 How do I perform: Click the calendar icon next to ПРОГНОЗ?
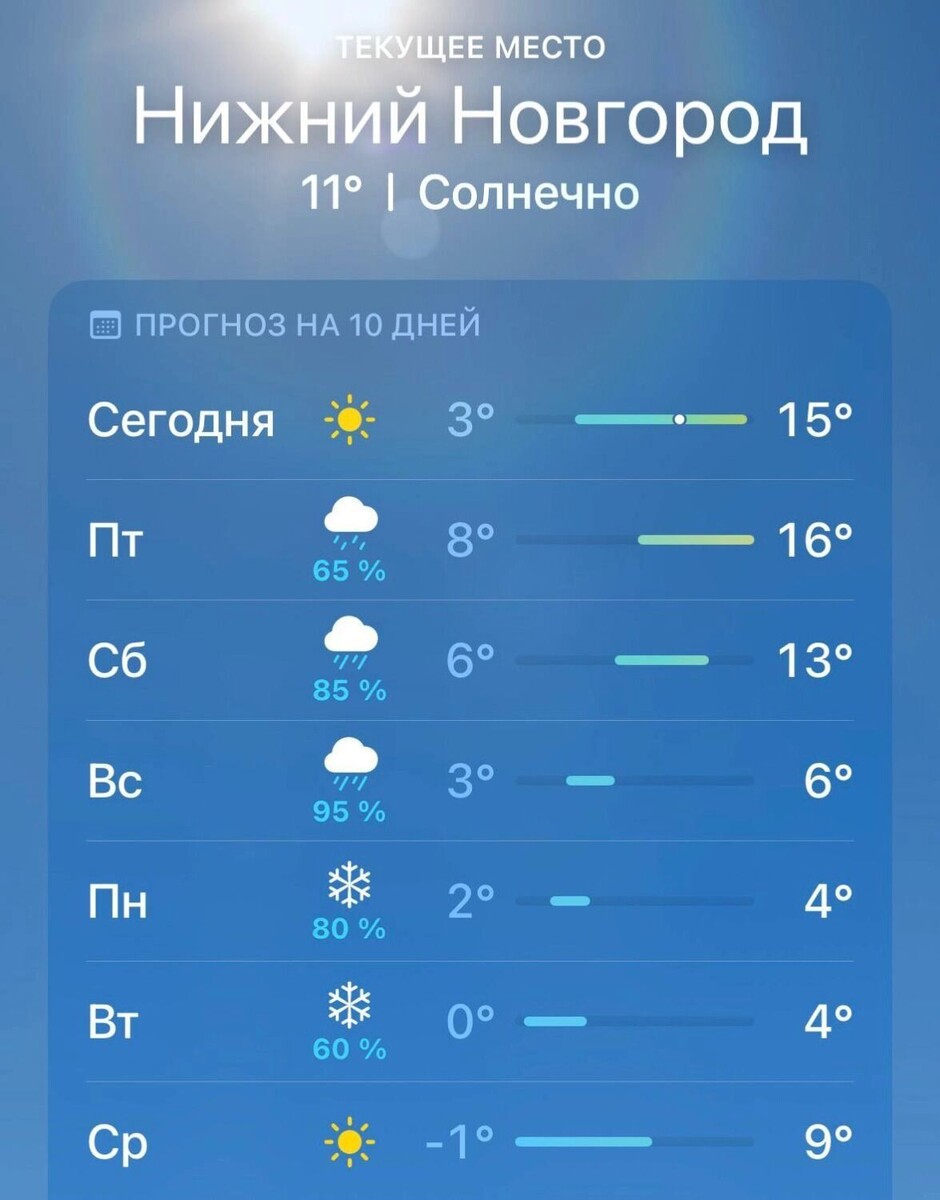tap(106, 323)
